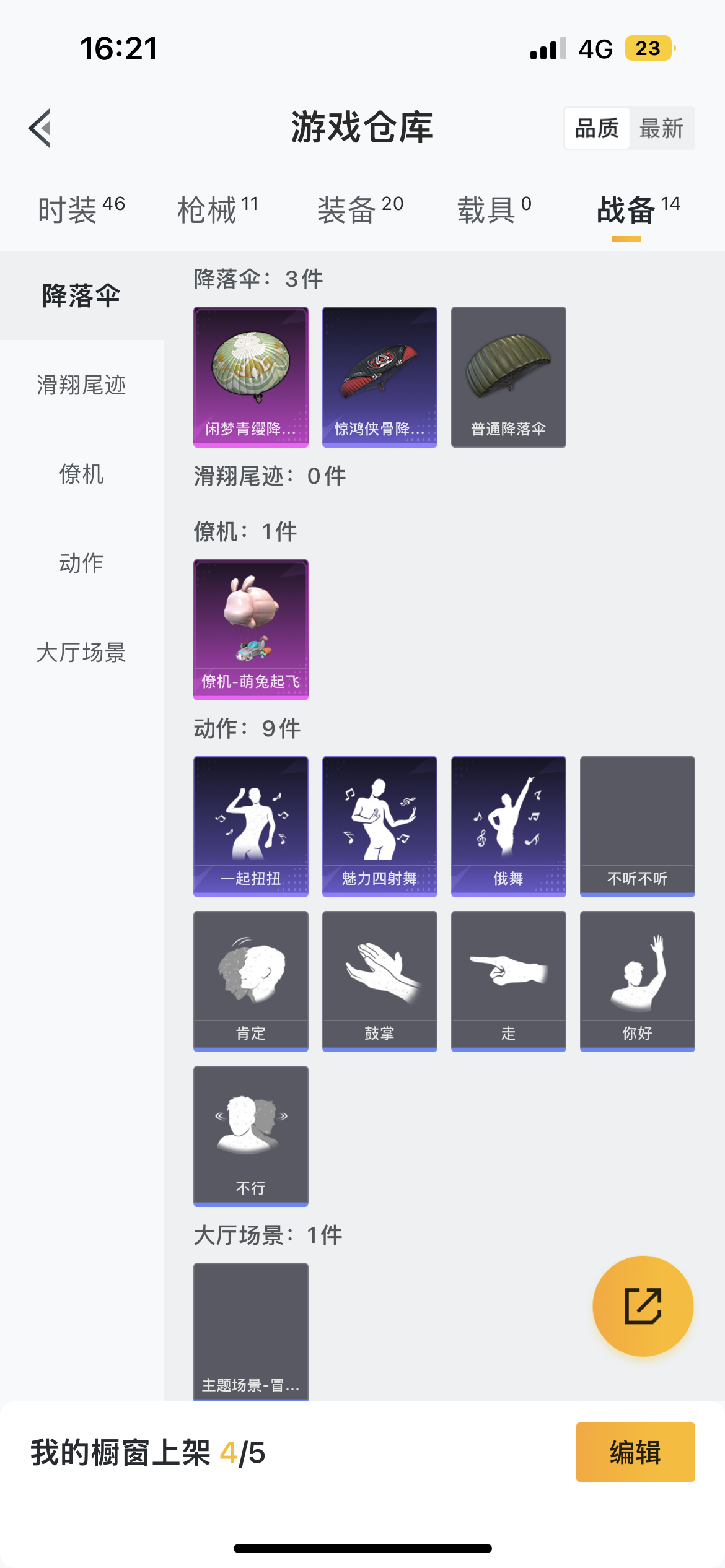Viewport: 725px width, 1568px height.
Task: Select the 俄舞 dance emote
Action: click(508, 827)
